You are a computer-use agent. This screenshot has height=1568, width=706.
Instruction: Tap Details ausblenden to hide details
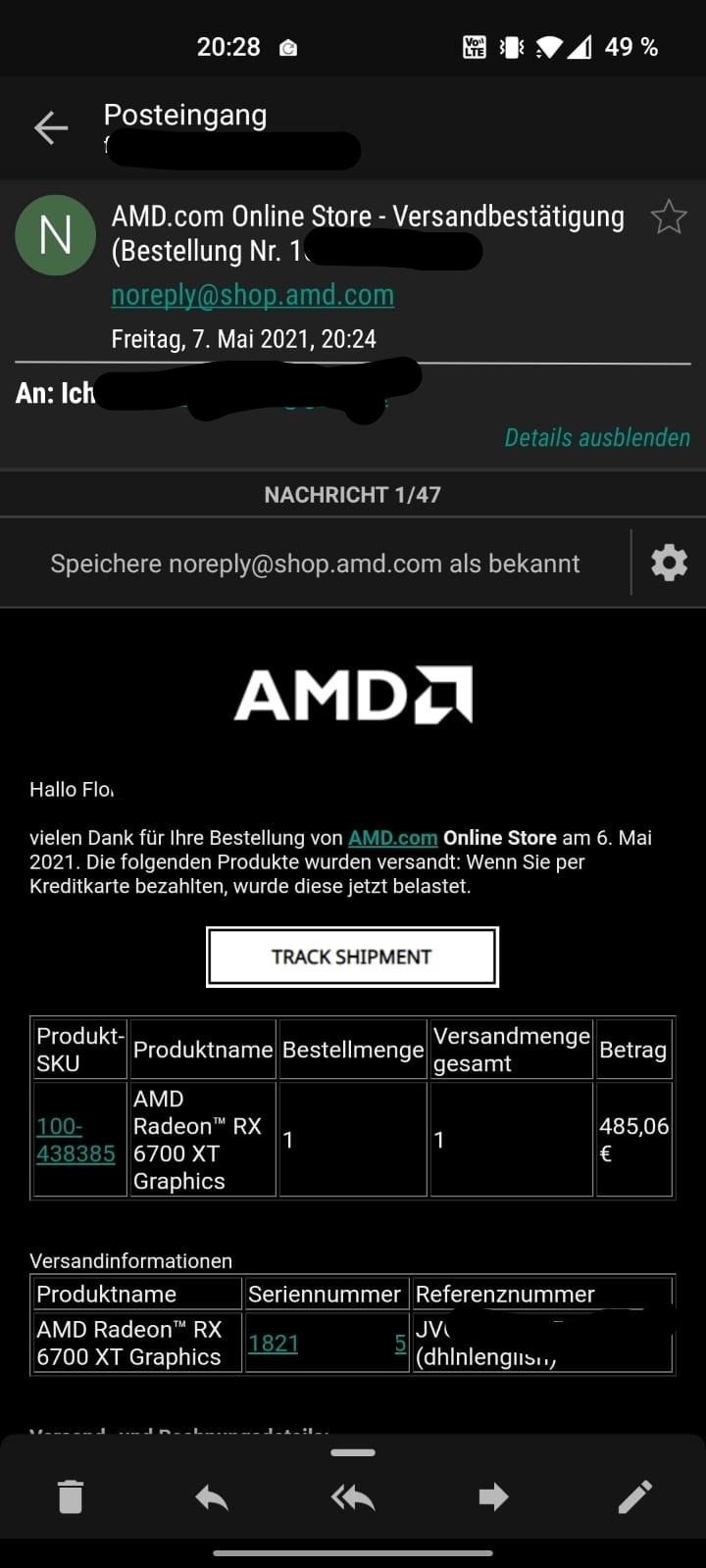(597, 437)
